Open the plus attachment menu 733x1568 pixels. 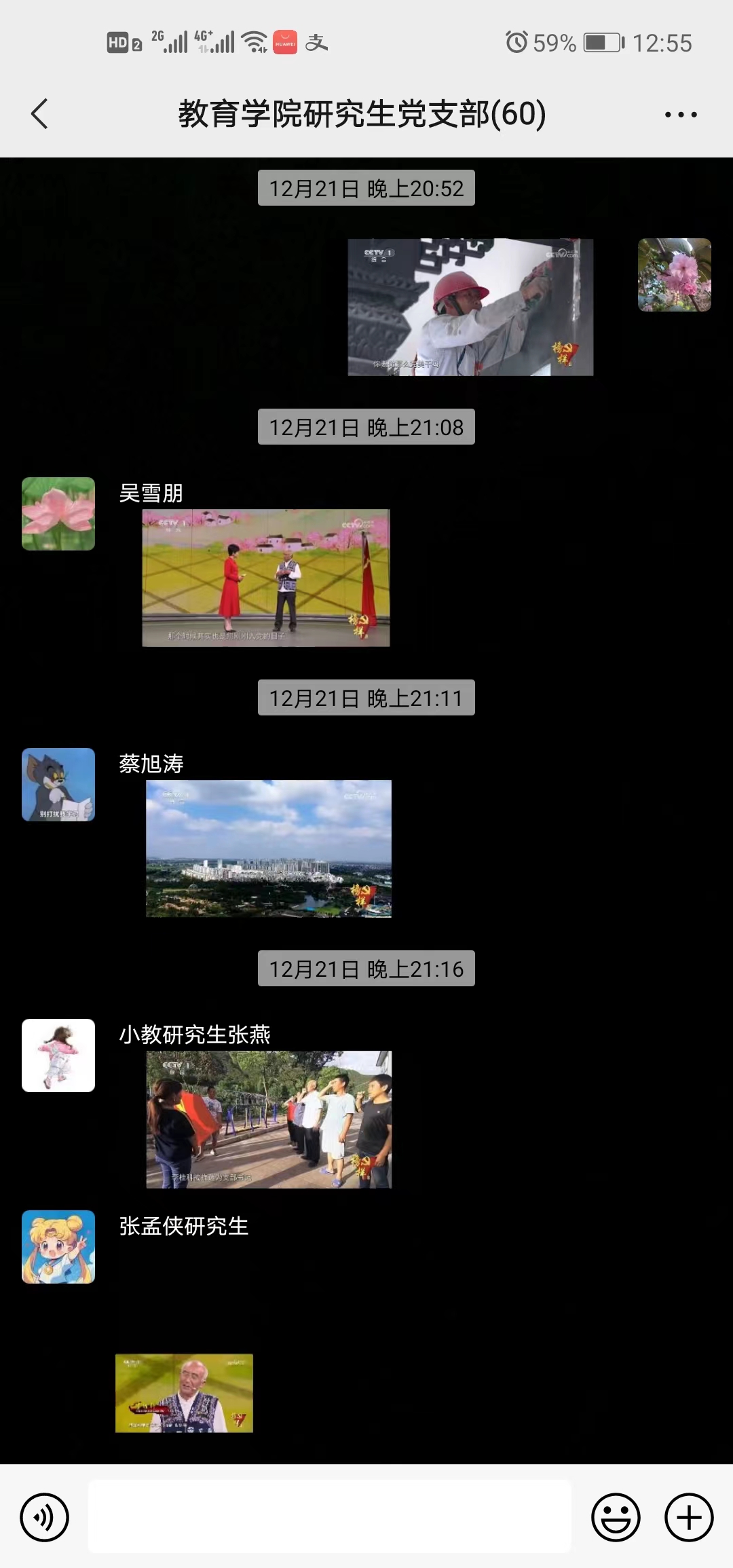tap(689, 1517)
